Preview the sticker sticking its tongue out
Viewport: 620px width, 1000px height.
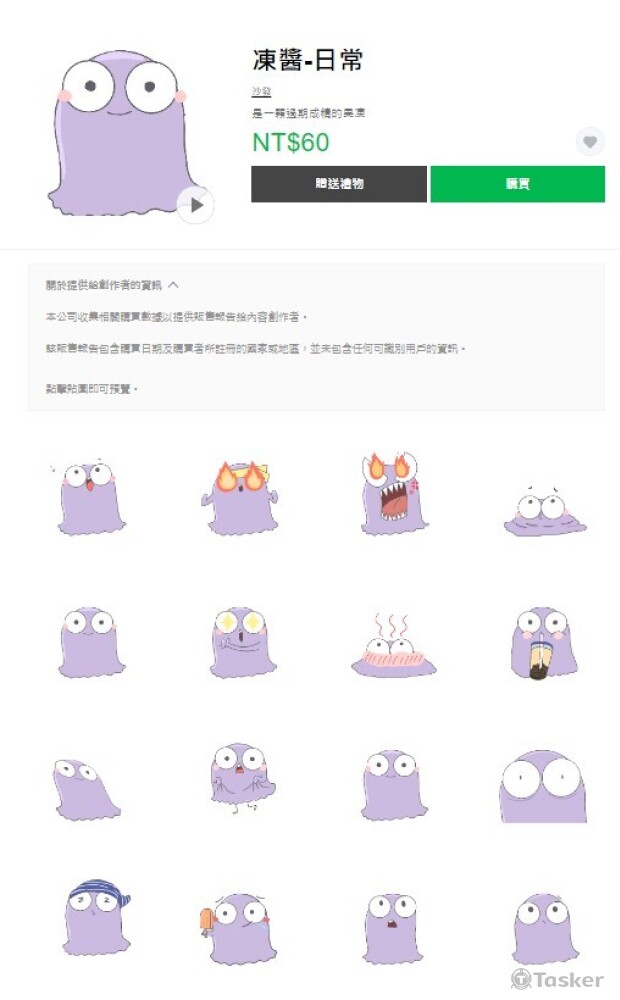pos(89,497)
